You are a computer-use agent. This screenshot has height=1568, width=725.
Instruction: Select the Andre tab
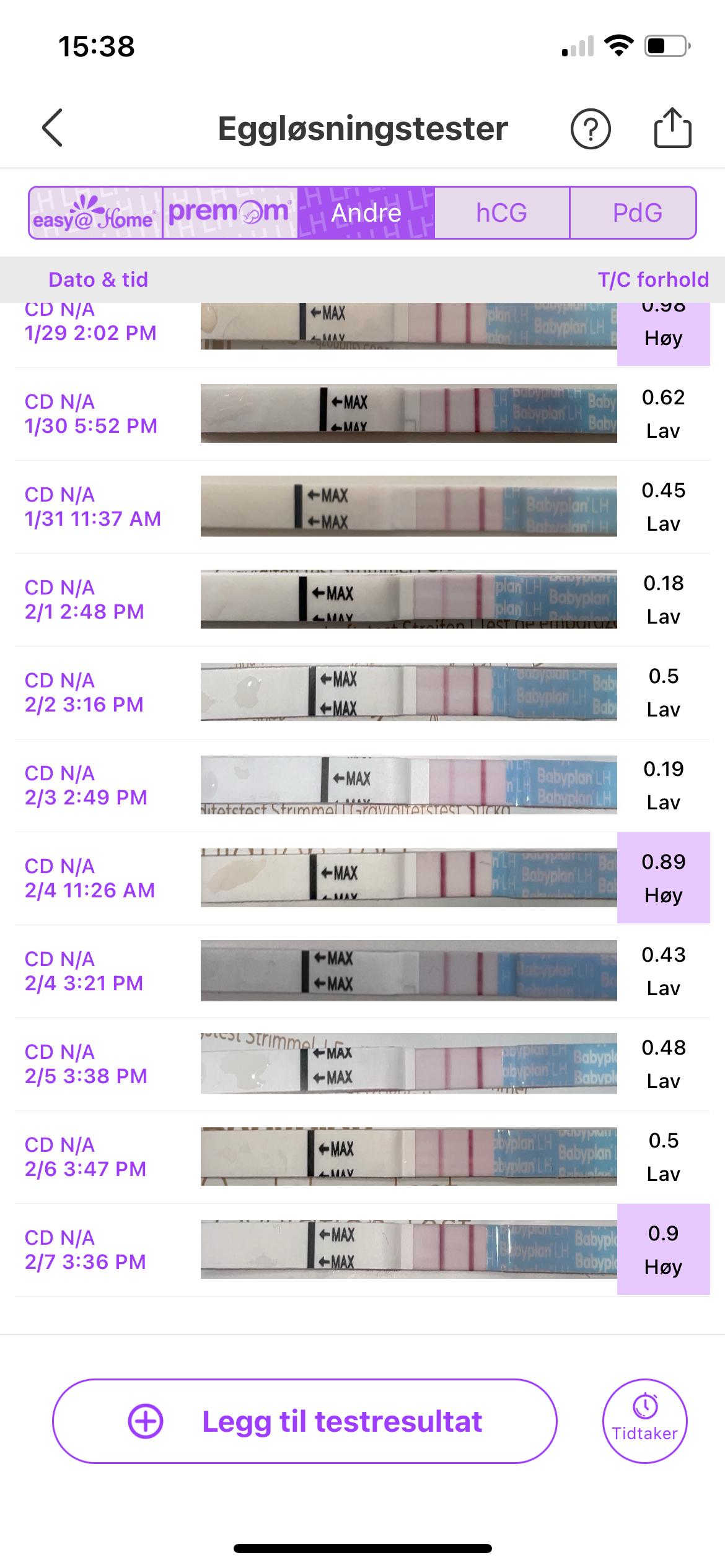click(x=366, y=213)
